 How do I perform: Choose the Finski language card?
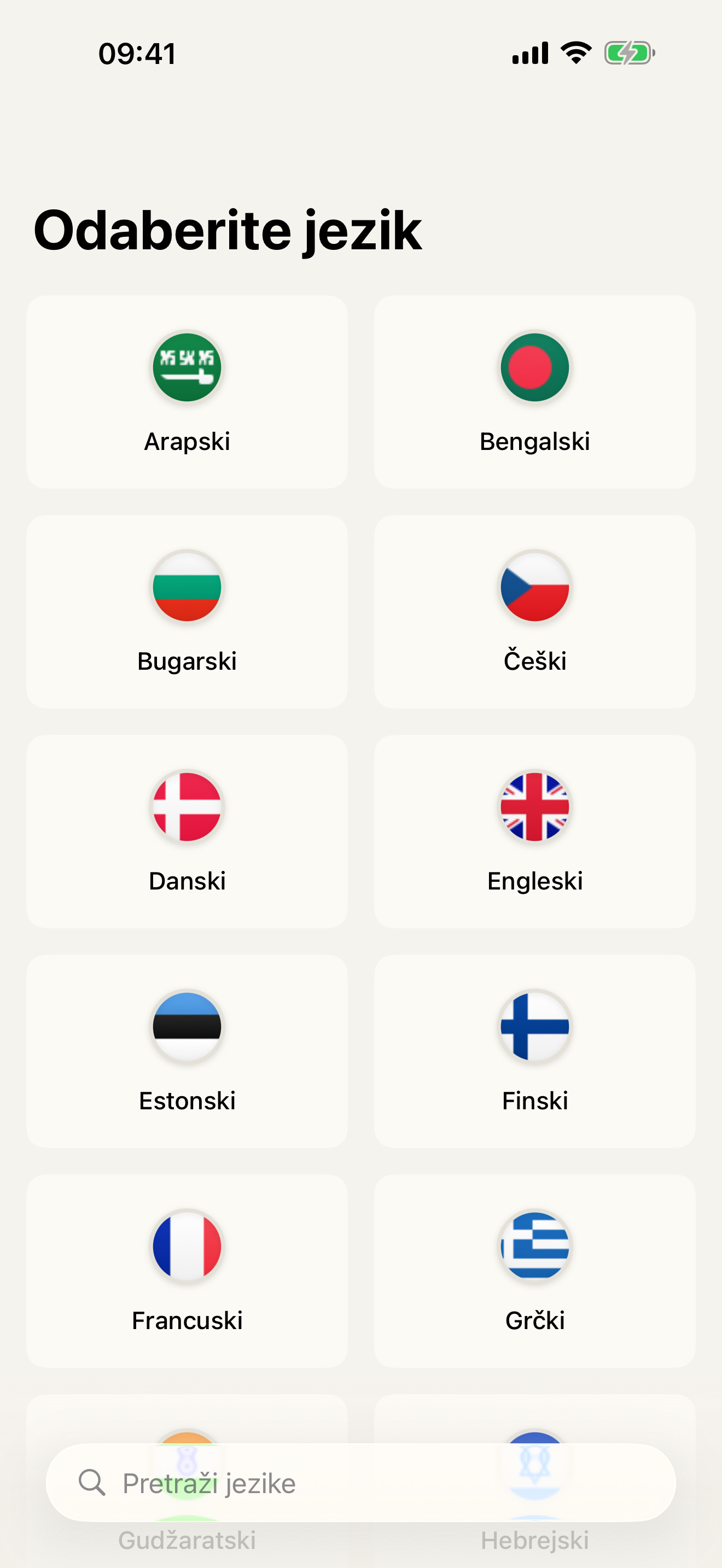coord(534,1051)
